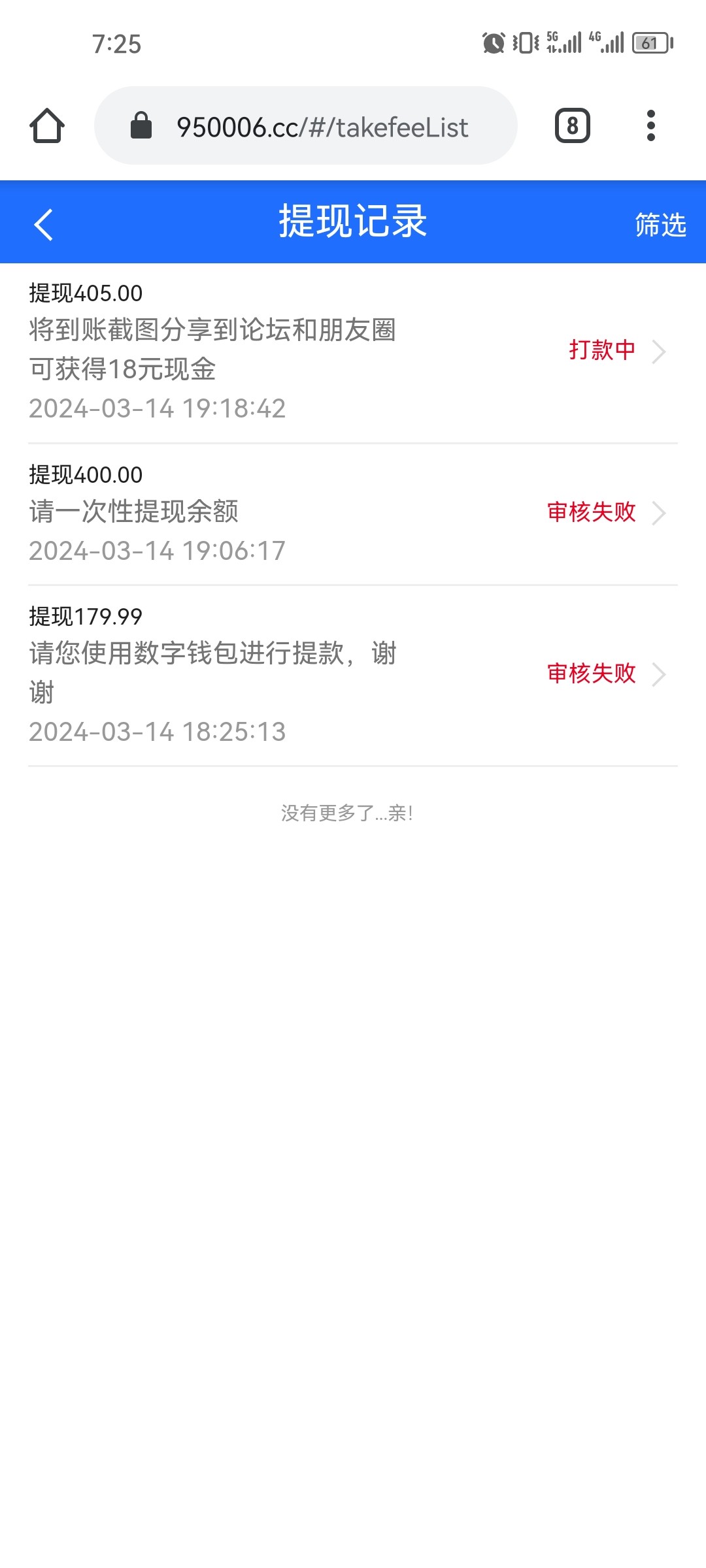
Task: Tap the 2024-03-14 19:18:42 timestamp
Action: point(157,408)
